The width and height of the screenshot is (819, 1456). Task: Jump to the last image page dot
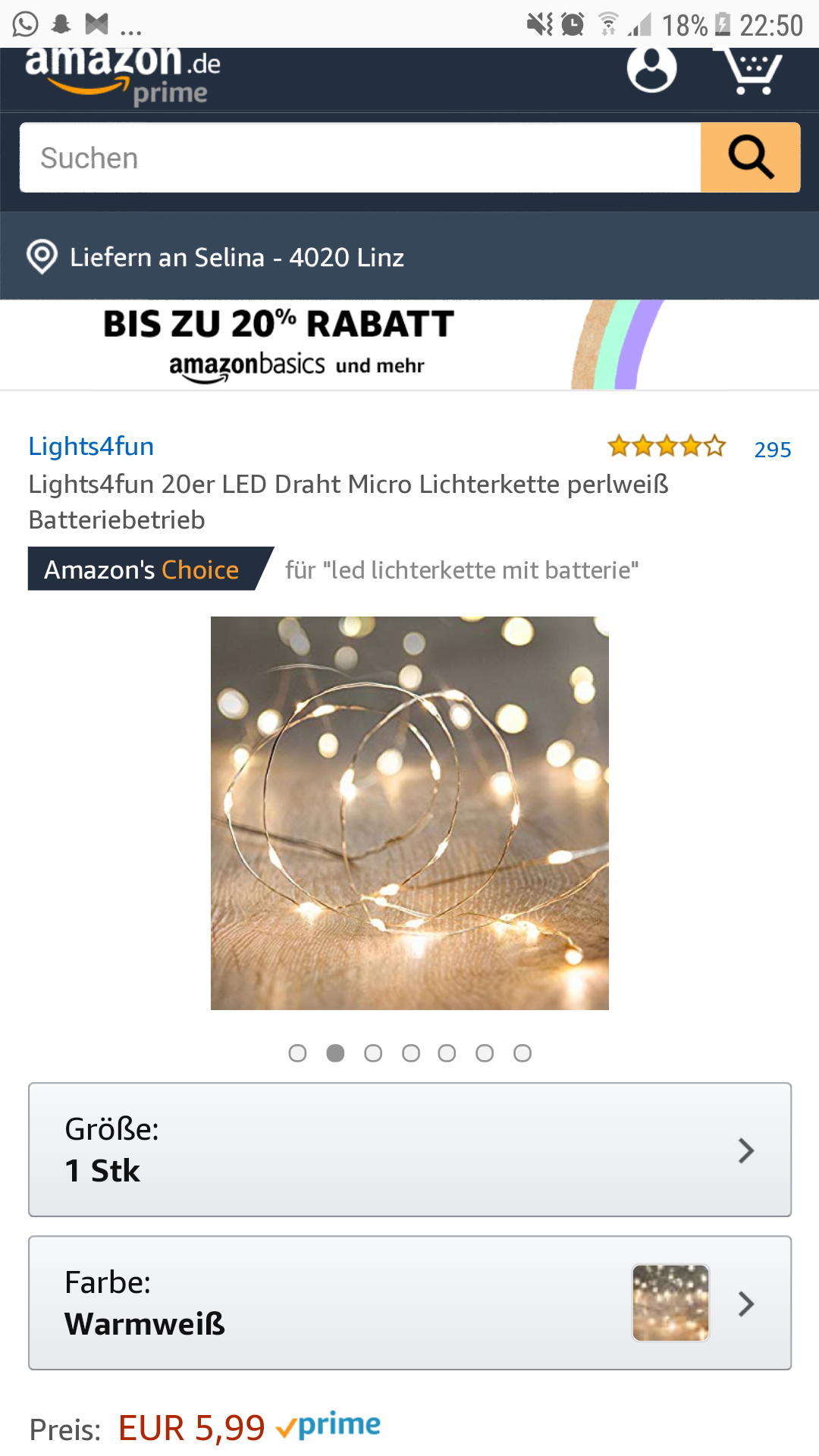[522, 1053]
